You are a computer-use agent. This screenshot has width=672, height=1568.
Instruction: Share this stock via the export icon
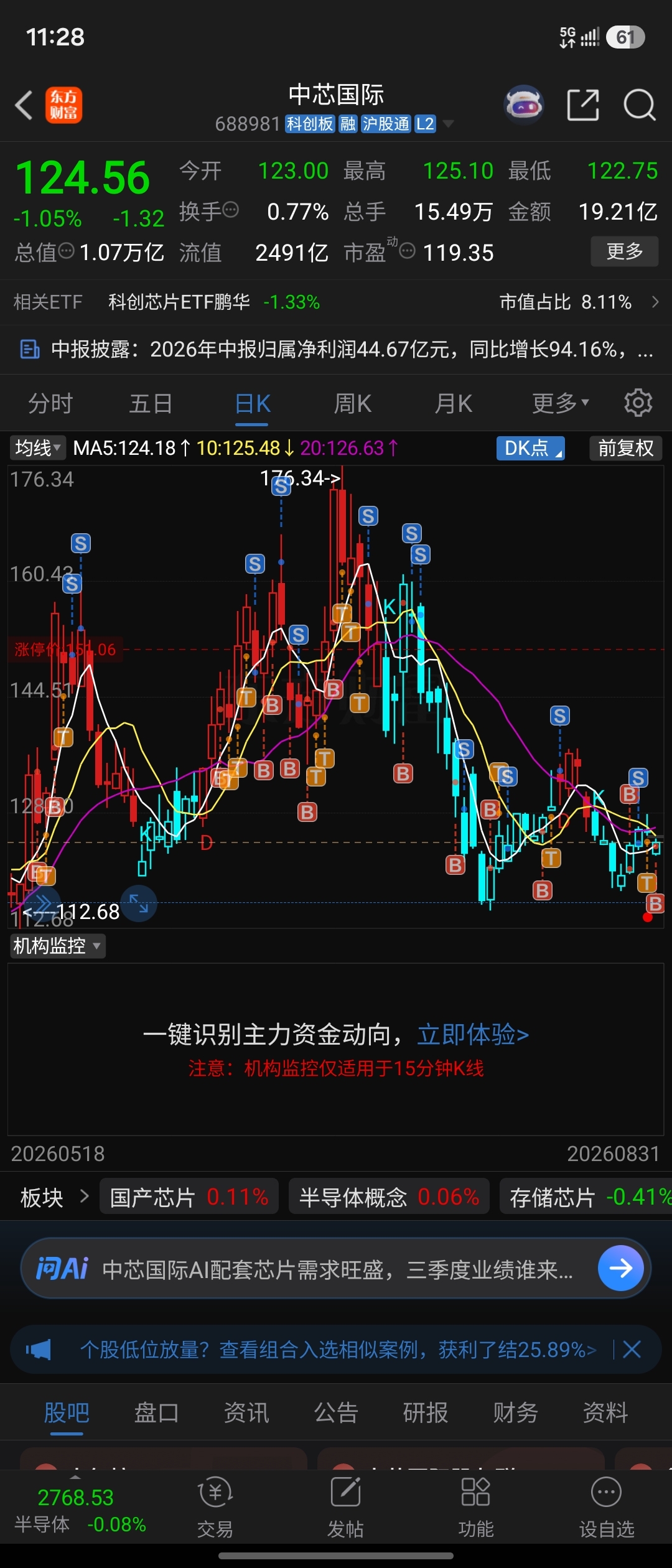tap(583, 105)
